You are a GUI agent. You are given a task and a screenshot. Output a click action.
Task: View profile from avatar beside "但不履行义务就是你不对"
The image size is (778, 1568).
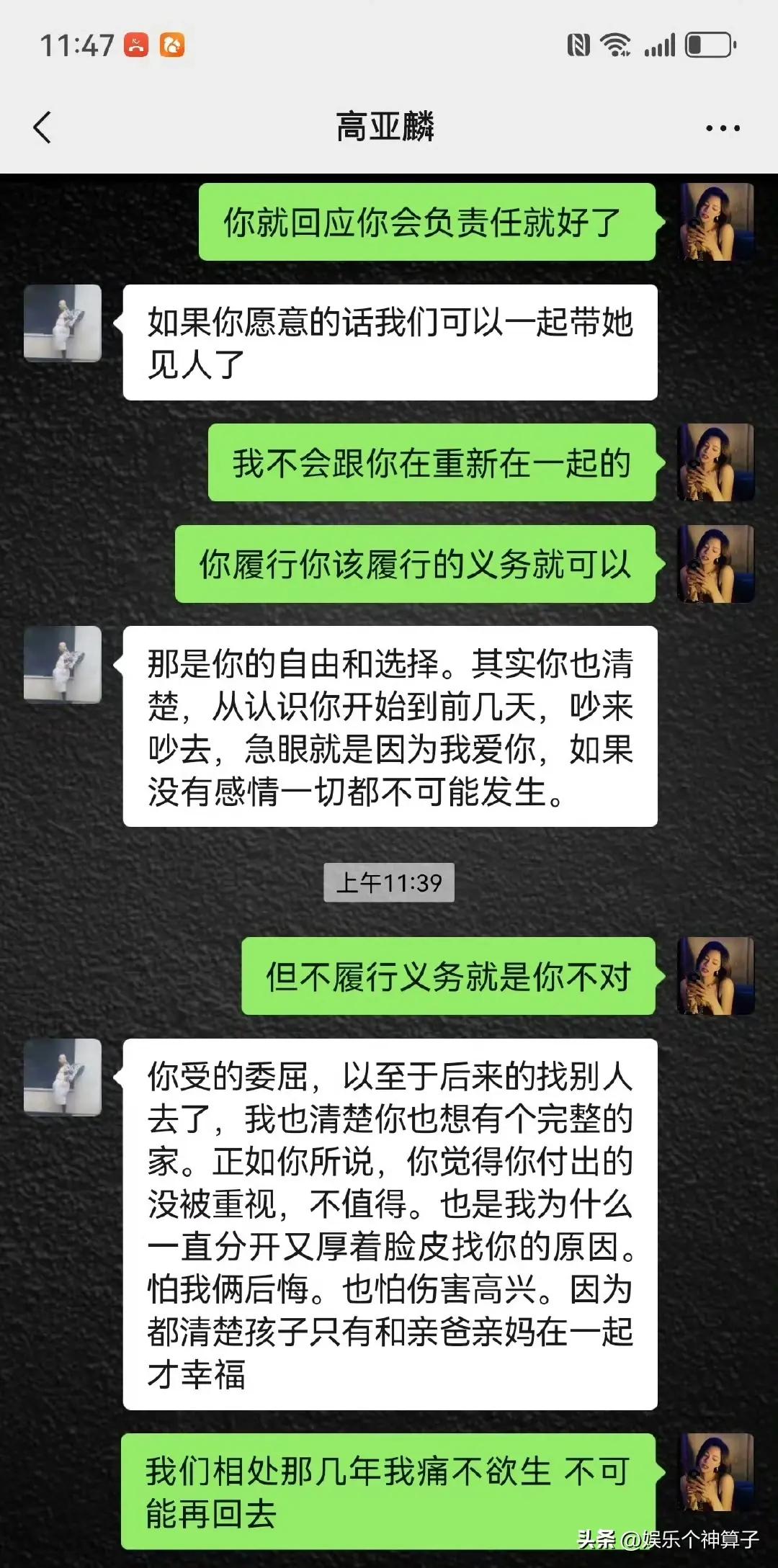(716, 976)
